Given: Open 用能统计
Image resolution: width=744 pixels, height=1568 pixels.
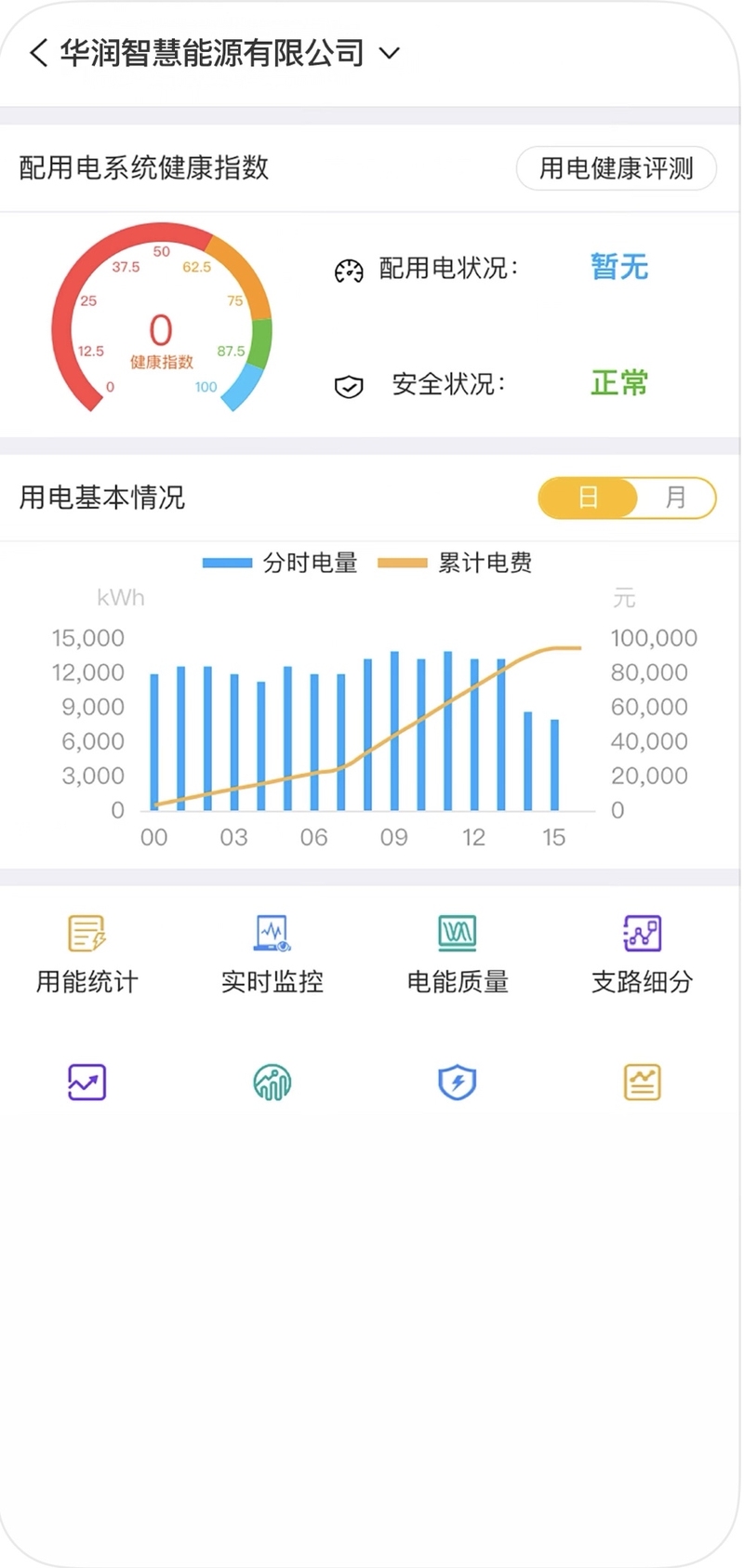Looking at the screenshot, I should pos(86,953).
